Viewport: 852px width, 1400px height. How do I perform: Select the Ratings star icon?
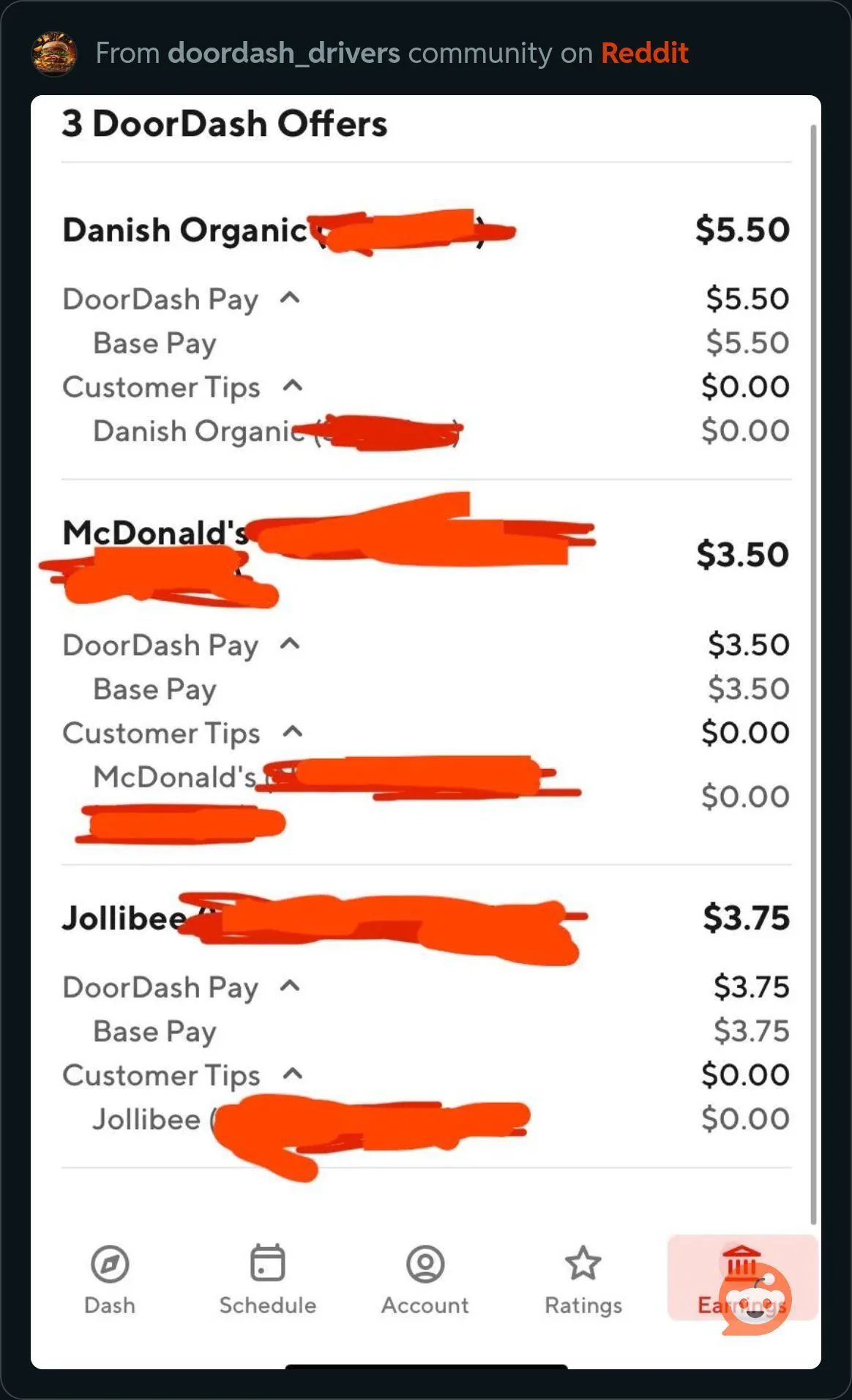(583, 1262)
